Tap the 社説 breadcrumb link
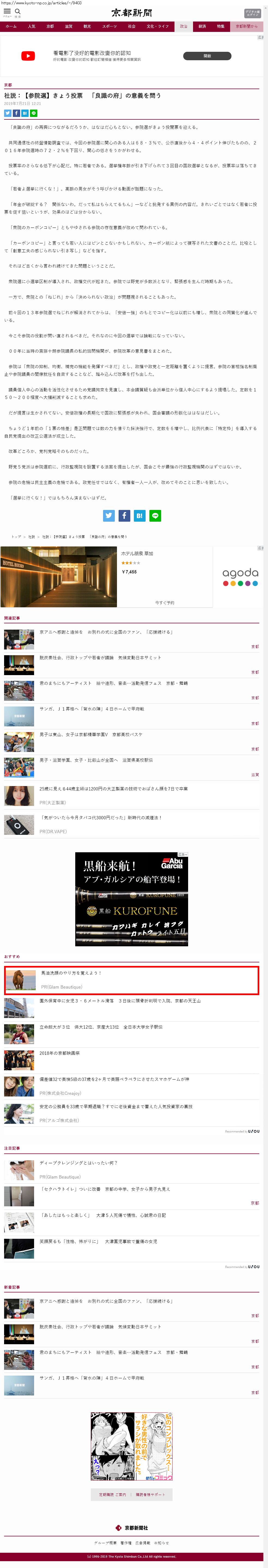Viewport: 268px width, 1568px height. [31, 537]
